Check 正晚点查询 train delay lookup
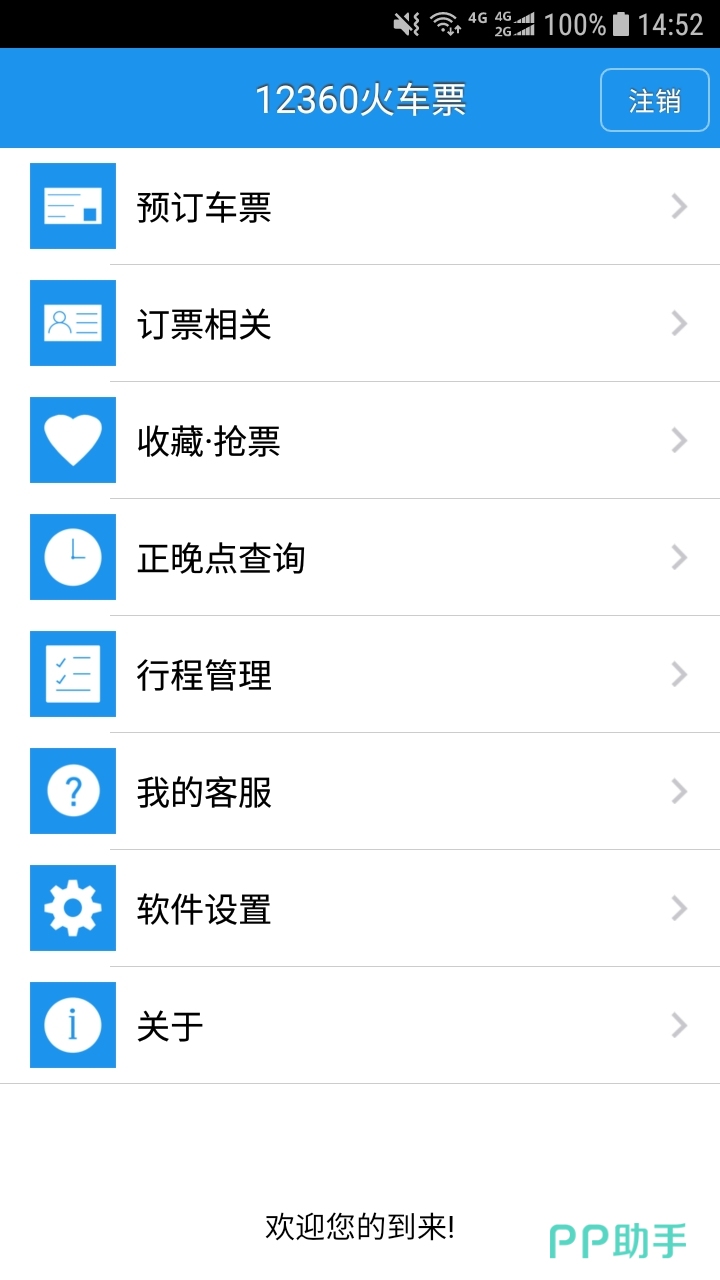This screenshot has width=720, height=1280. [x=360, y=558]
